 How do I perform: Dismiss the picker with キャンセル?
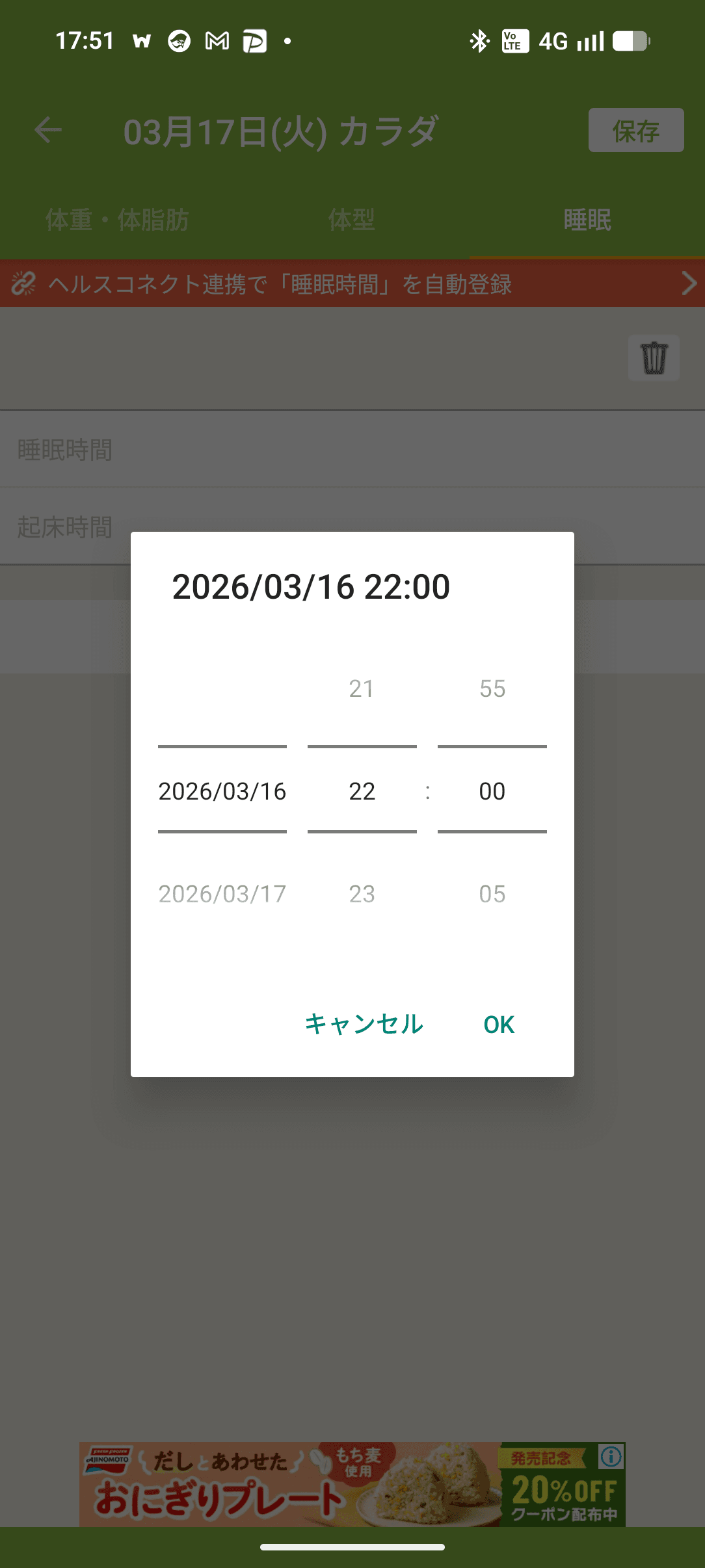pos(364,1024)
